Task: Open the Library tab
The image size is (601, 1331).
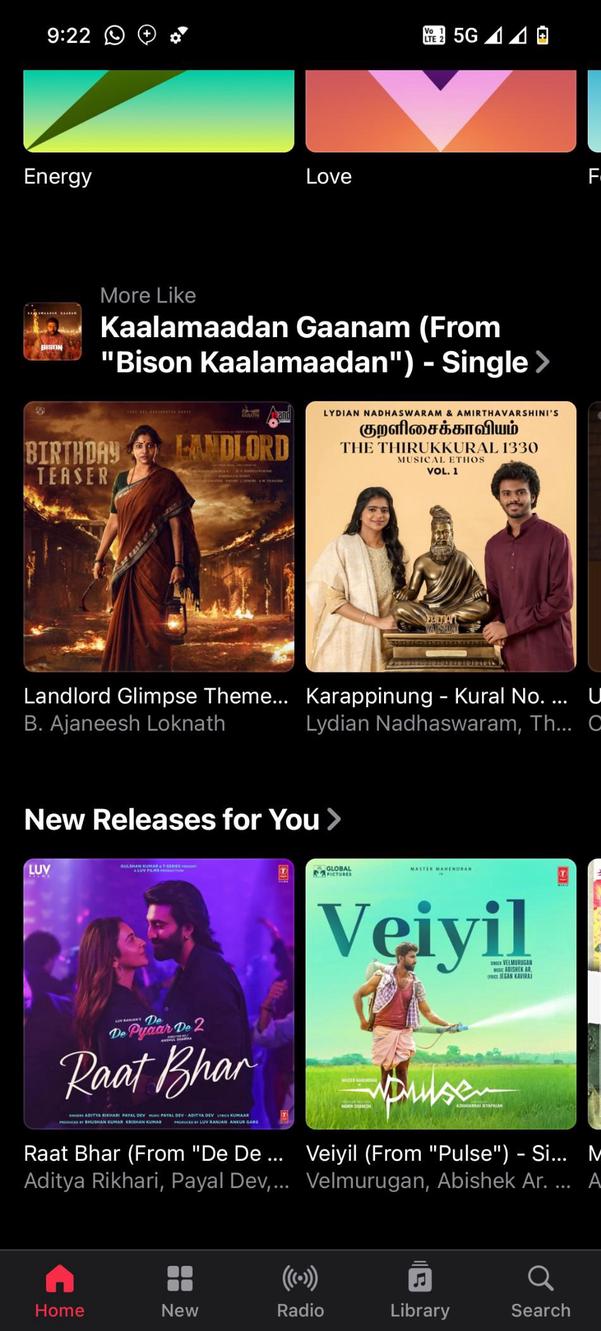Action: [420, 1290]
